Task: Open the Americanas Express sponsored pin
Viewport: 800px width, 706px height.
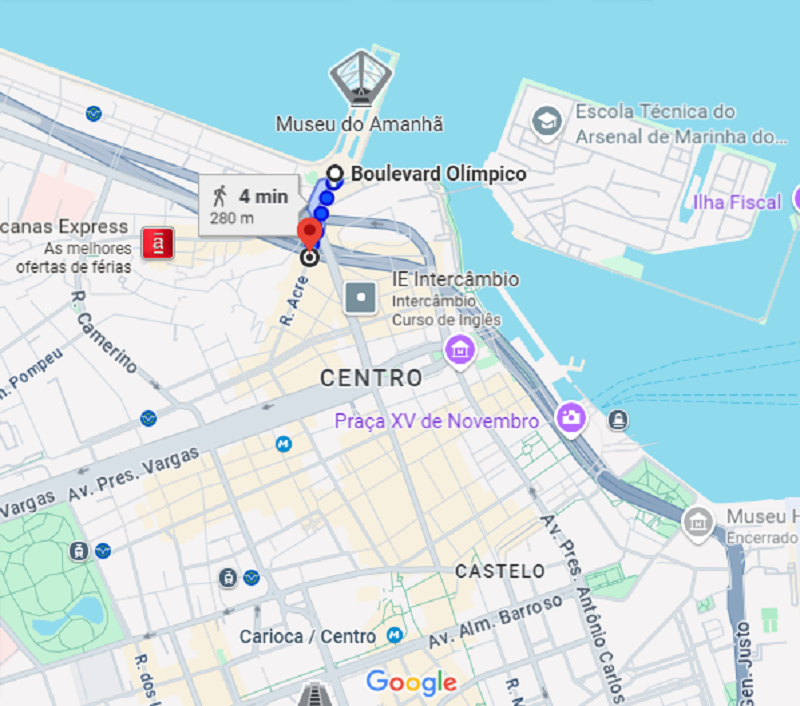Action: click(x=158, y=243)
